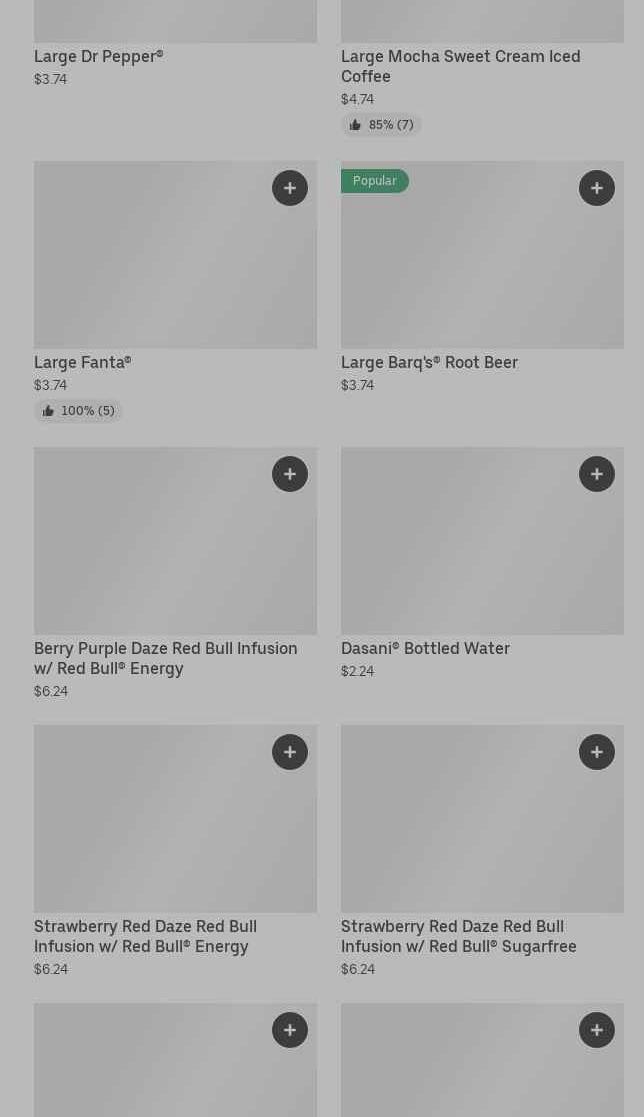Open the Large Dr Pepper item

(98, 57)
